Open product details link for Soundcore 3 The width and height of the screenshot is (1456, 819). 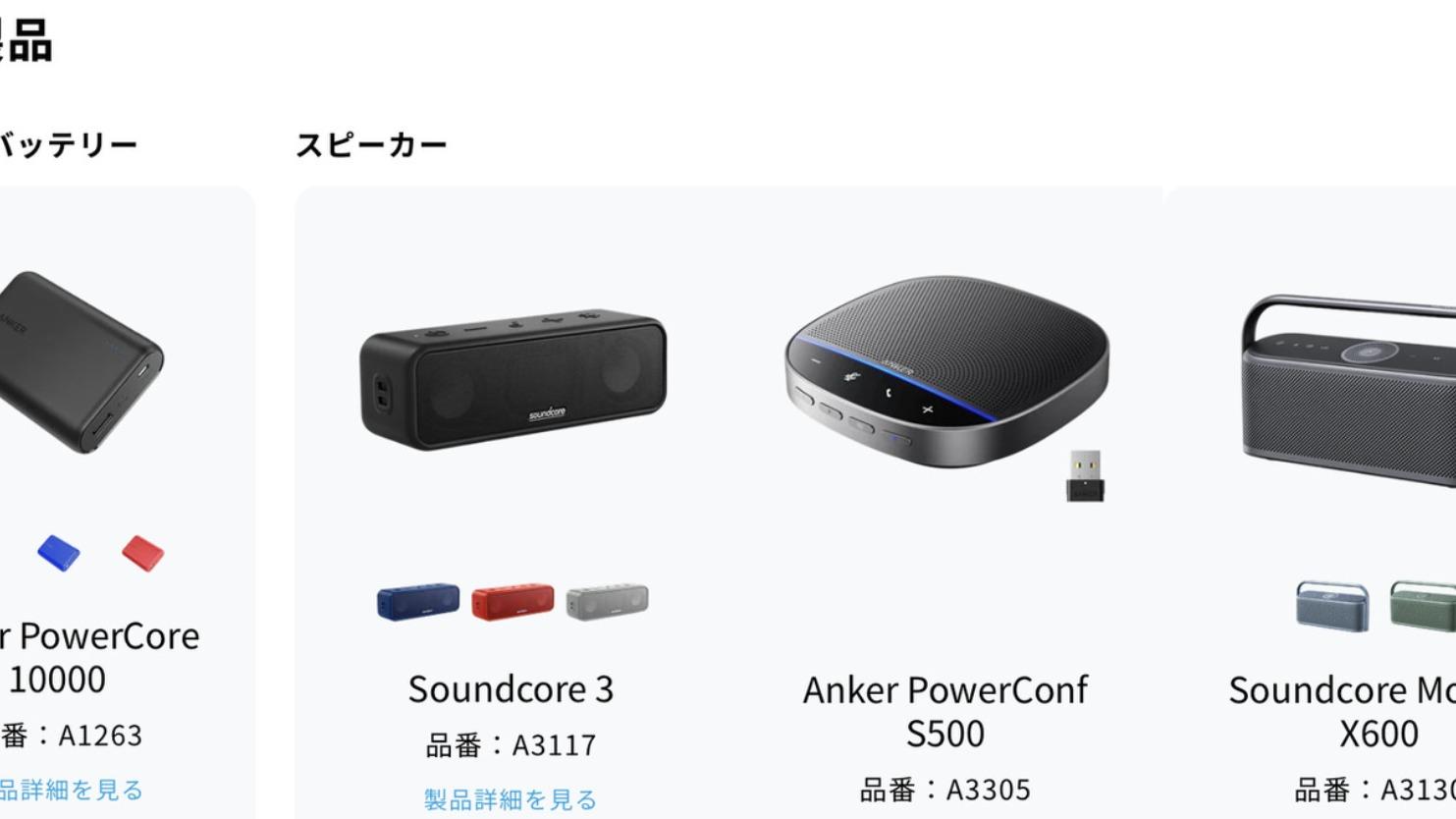pyautogui.click(x=510, y=799)
